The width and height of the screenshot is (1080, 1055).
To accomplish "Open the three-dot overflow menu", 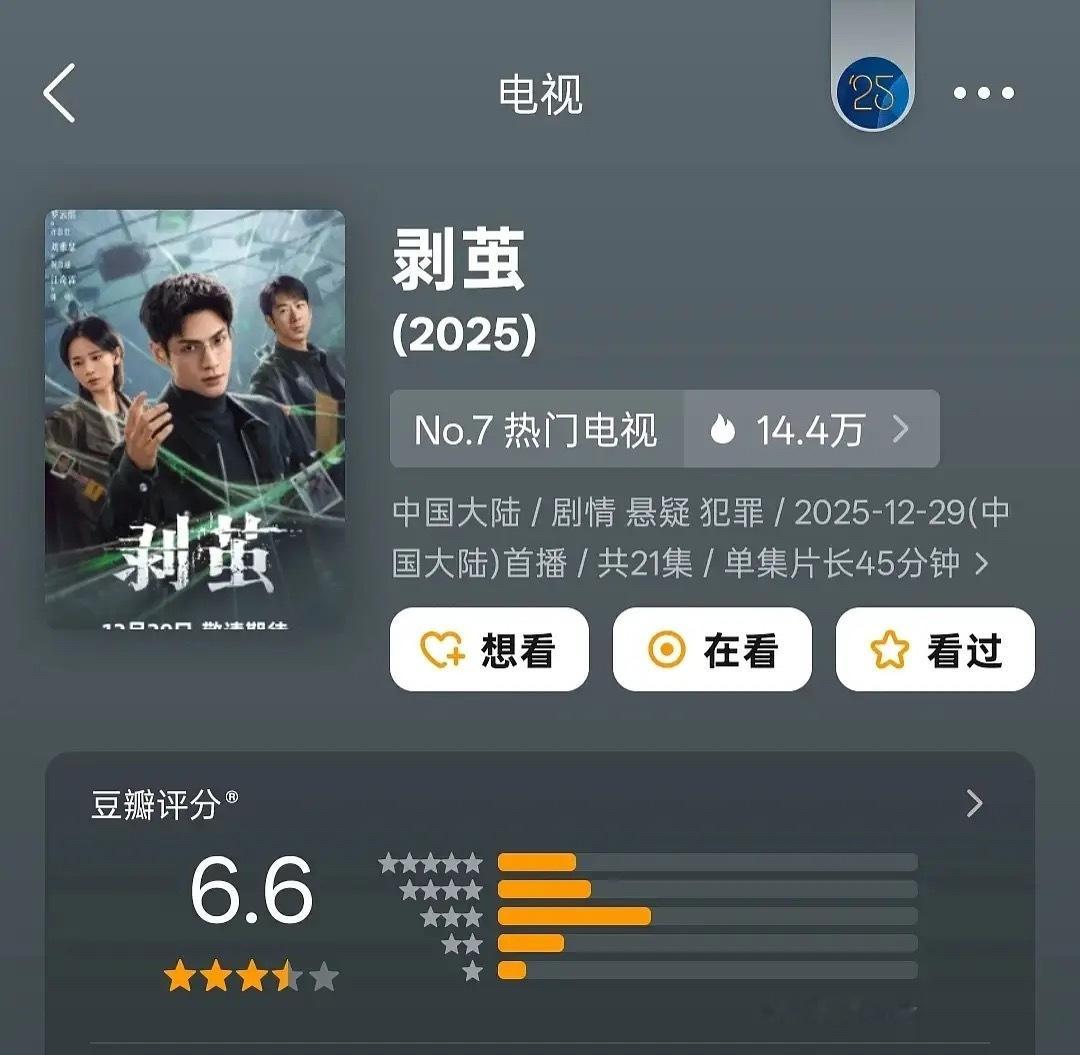I will click(983, 93).
